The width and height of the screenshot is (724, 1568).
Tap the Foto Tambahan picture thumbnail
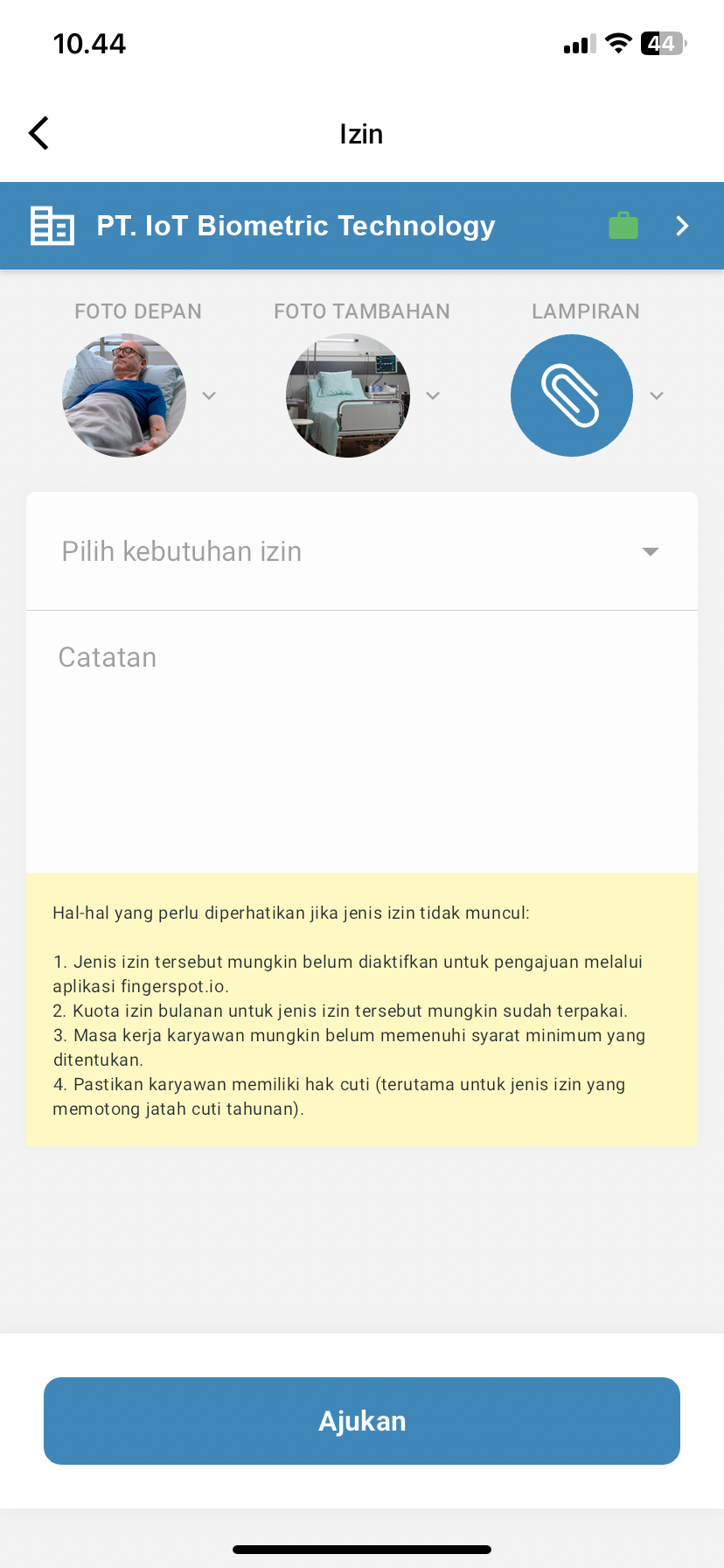348,395
